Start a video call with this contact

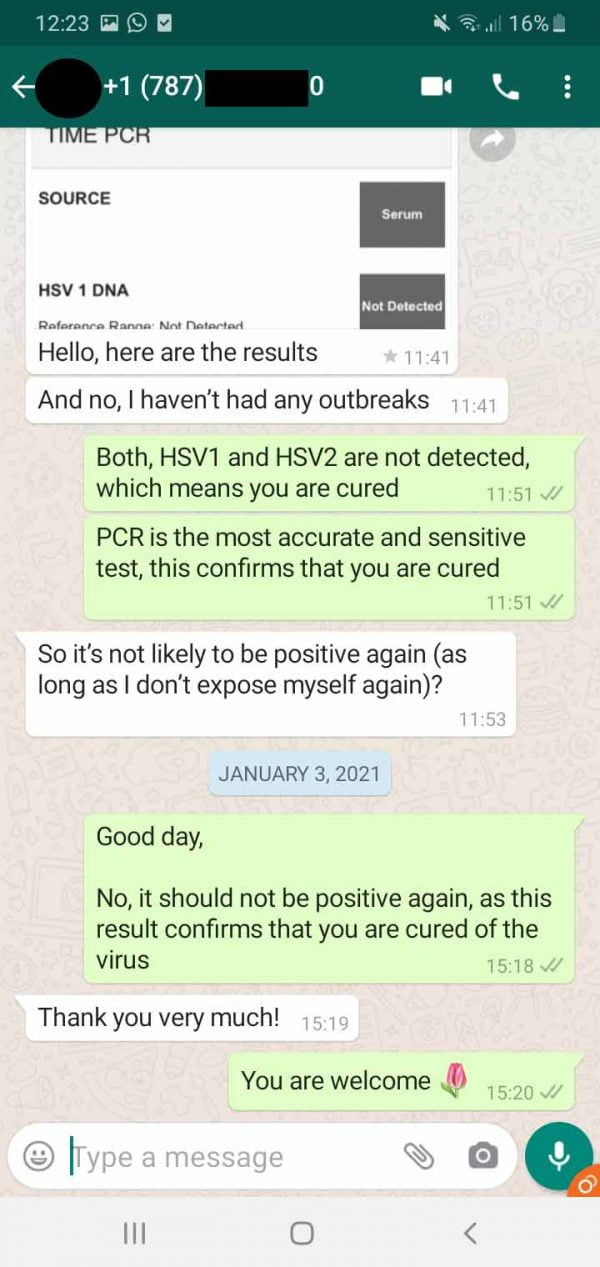(x=436, y=87)
